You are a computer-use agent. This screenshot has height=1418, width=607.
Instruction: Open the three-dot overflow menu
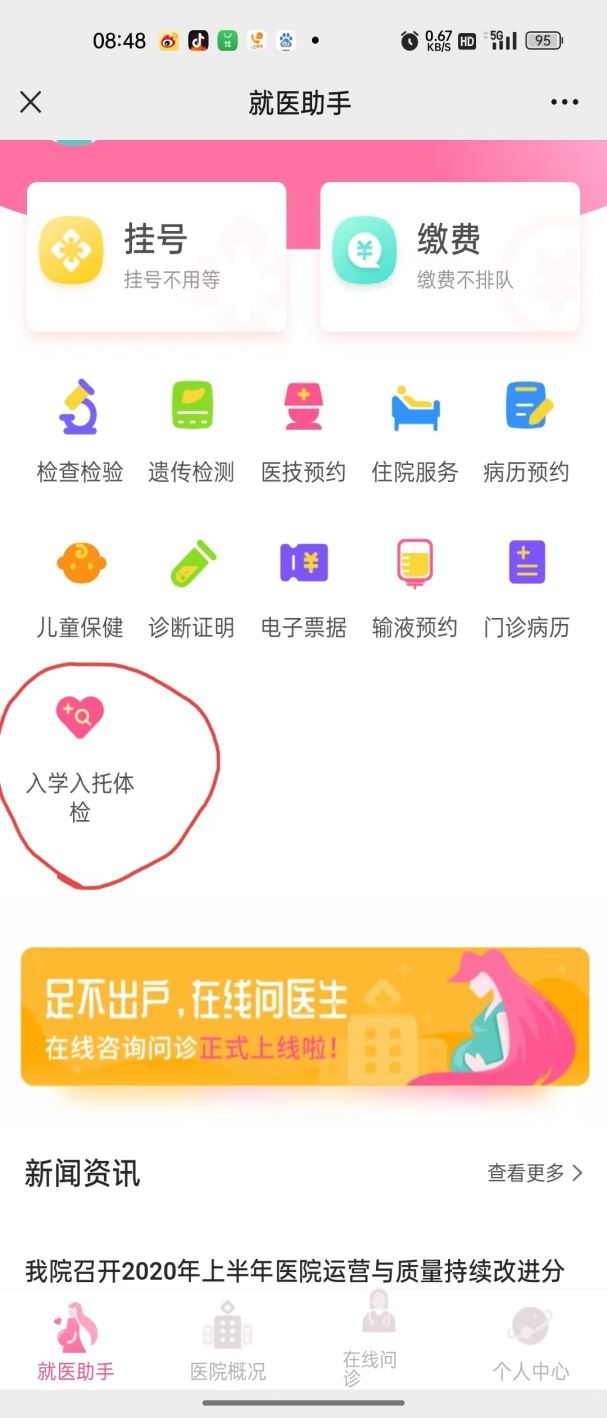click(564, 102)
